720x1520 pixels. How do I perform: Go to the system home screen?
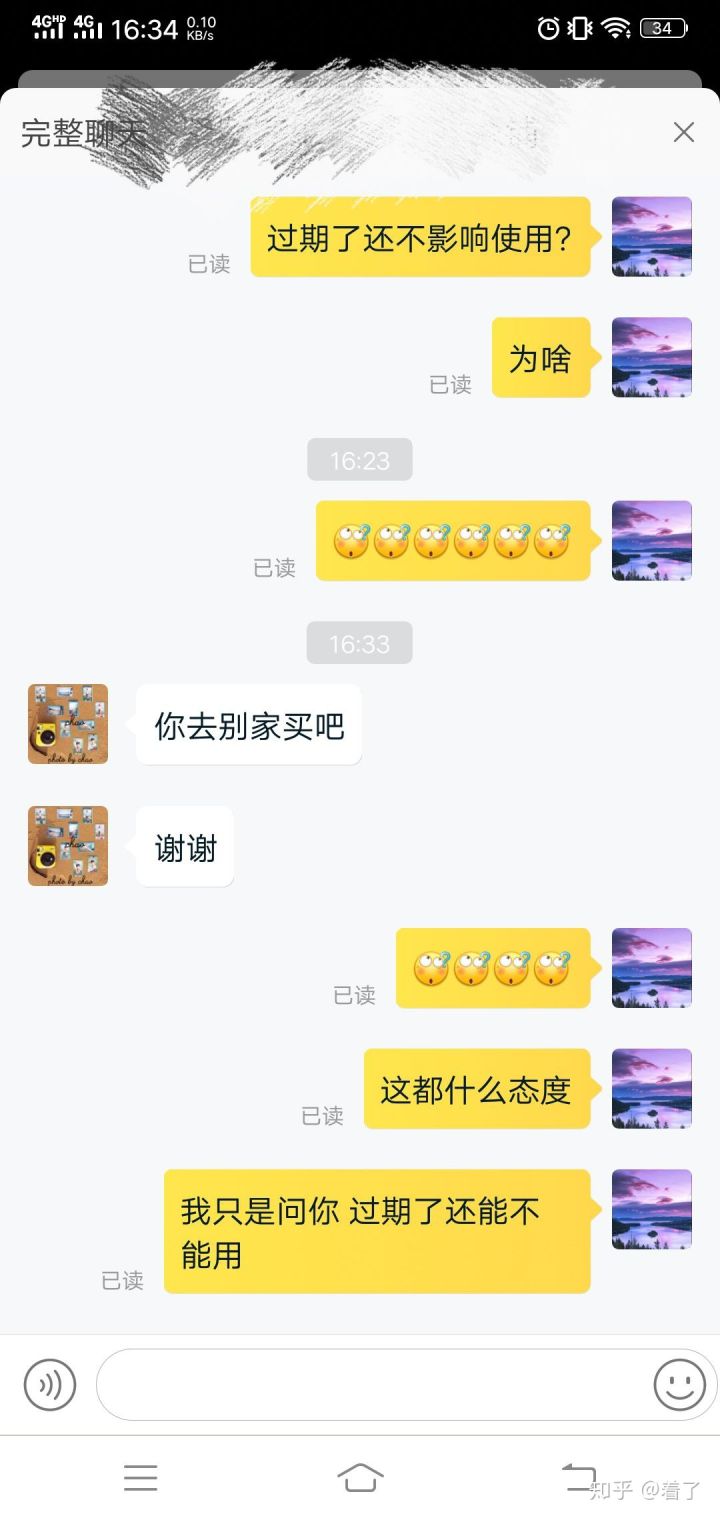point(360,1477)
